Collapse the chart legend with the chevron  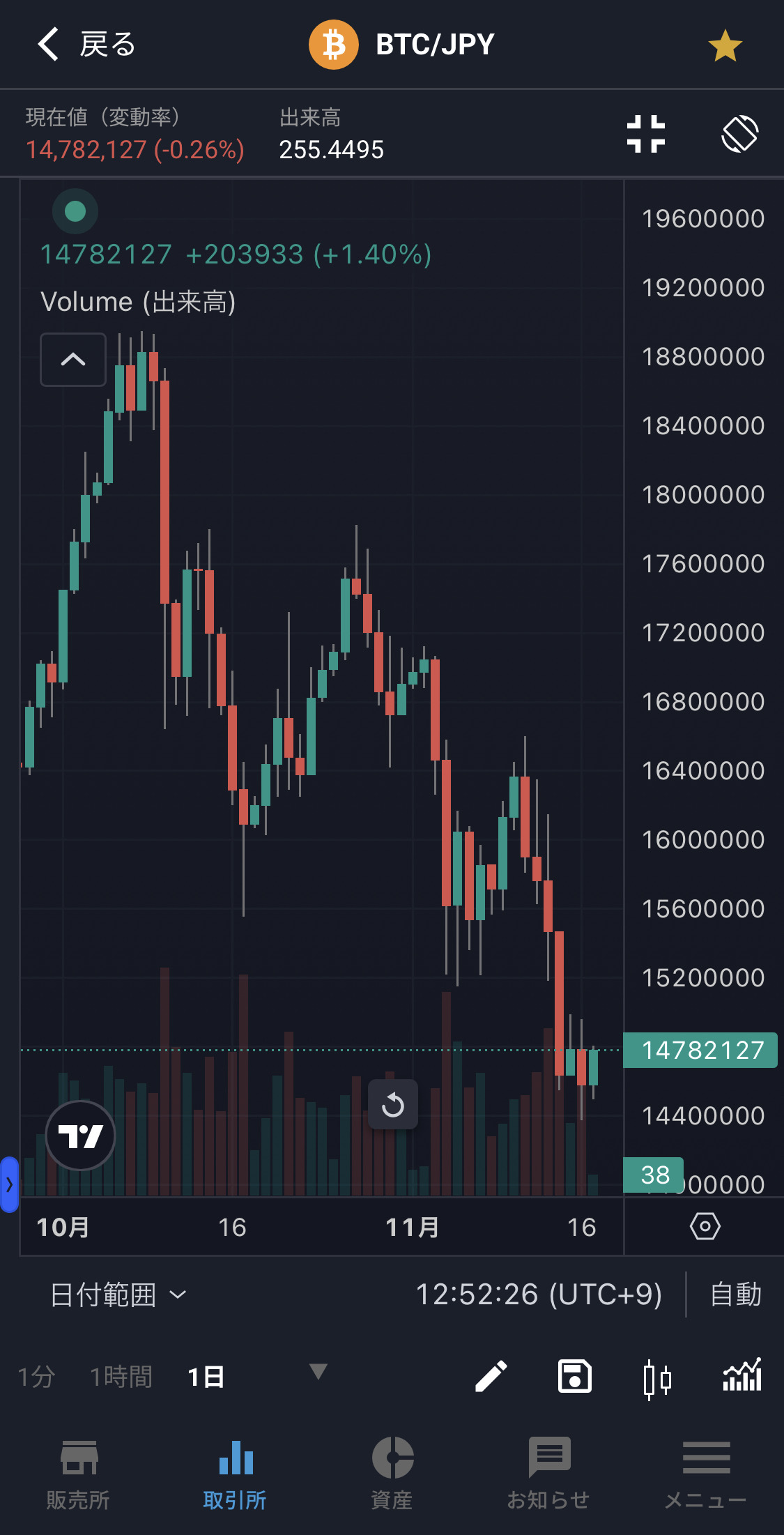tap(72, 360)
